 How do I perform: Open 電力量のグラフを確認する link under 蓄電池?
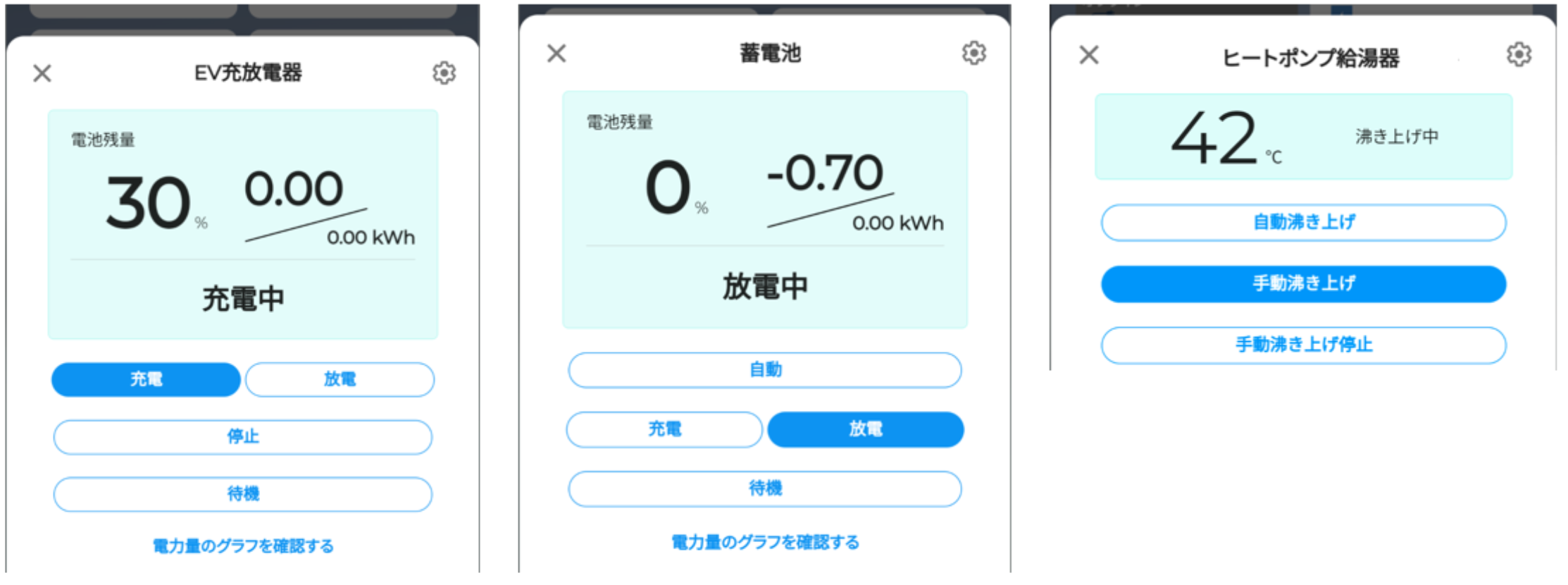tap(765, 543)
